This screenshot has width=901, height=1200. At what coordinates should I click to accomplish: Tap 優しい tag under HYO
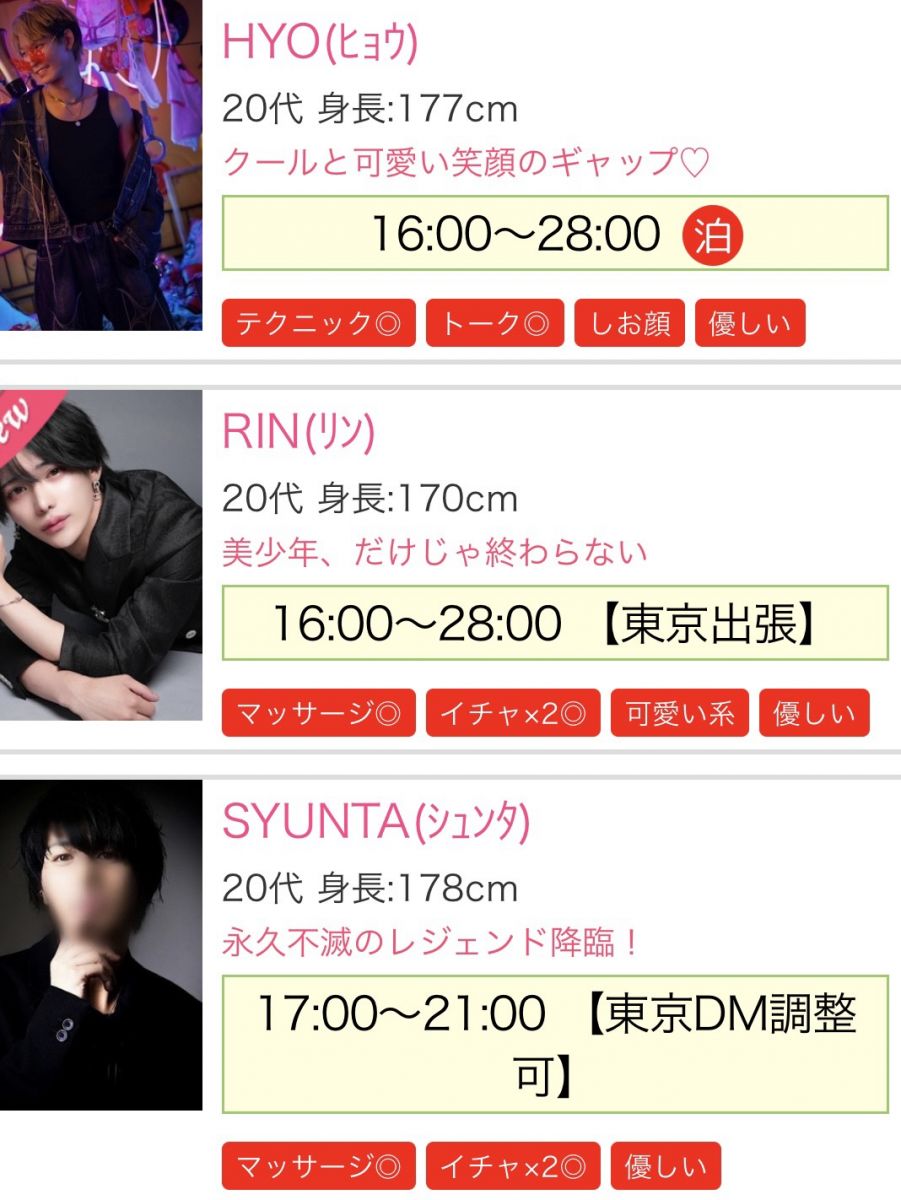(749, 324)
